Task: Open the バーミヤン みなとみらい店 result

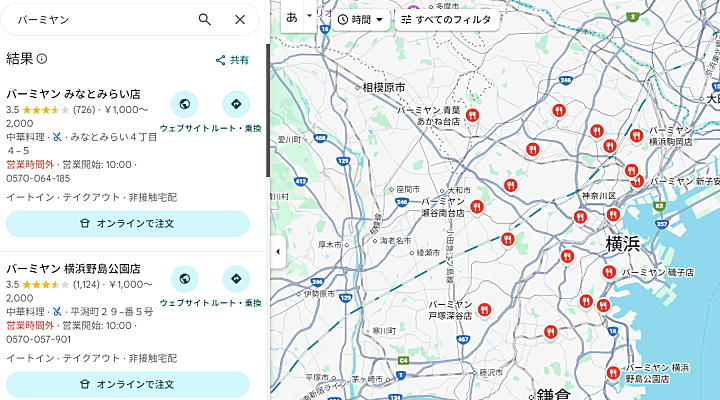Action: [x=74, y=93]
